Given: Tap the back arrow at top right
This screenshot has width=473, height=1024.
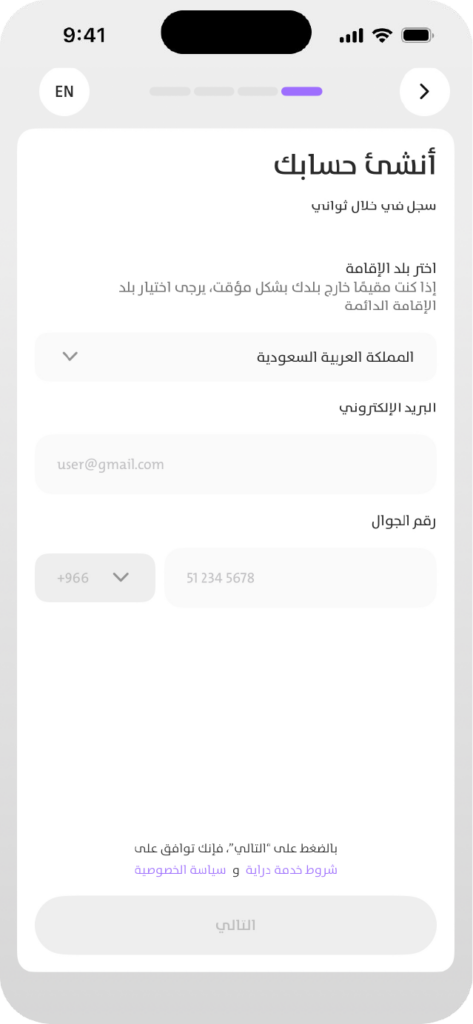Looking at the screenshot, I should tap(425, 91).
